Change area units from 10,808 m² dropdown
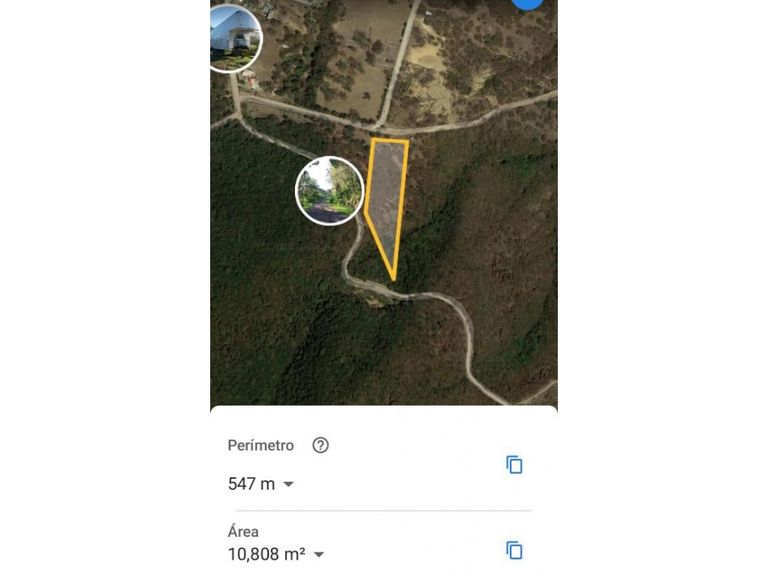Image resolution: width=768 pixels, height=576 pixels. tap(318, 554)
